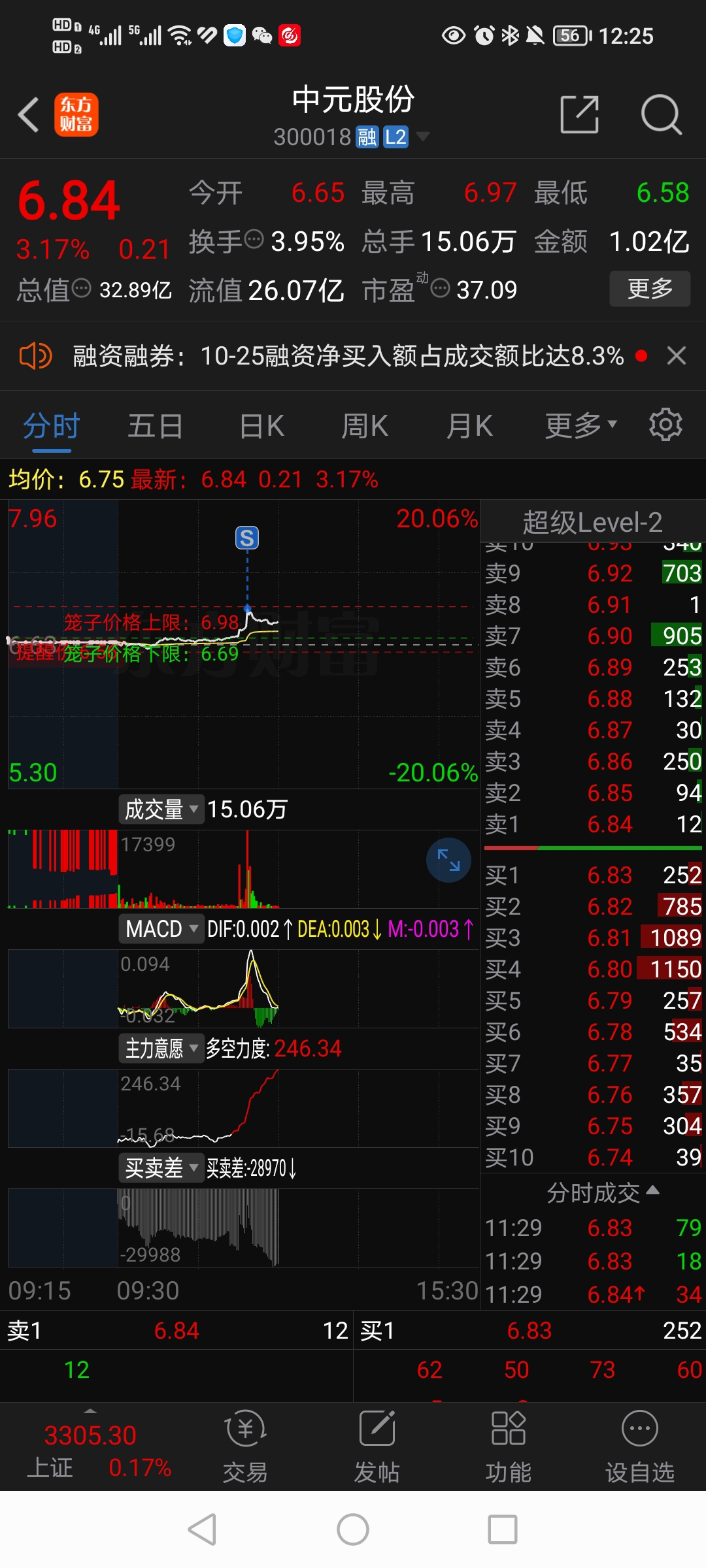
Task: Switch to the 月K chart tab
Action: 469,427
